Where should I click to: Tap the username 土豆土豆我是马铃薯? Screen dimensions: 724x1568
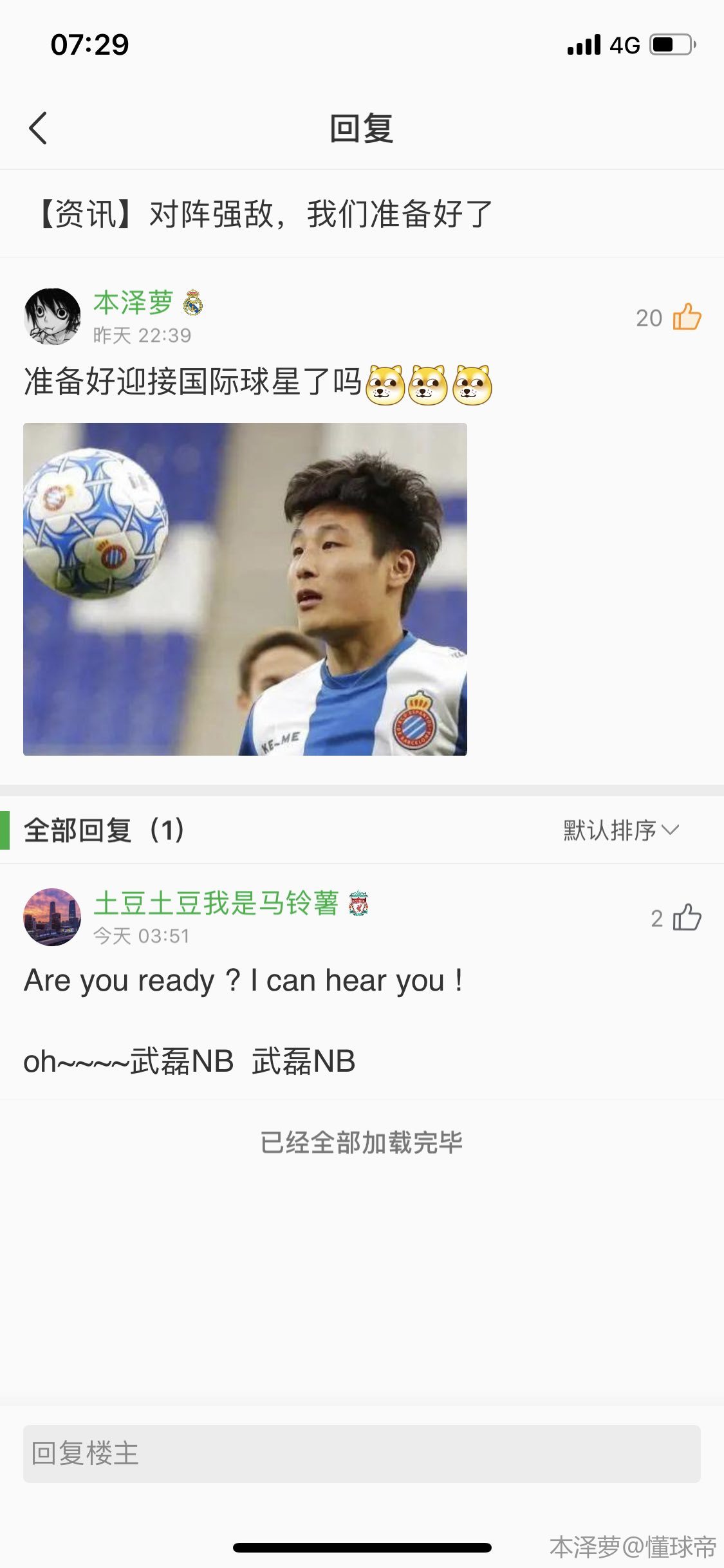tap(216, 902)
